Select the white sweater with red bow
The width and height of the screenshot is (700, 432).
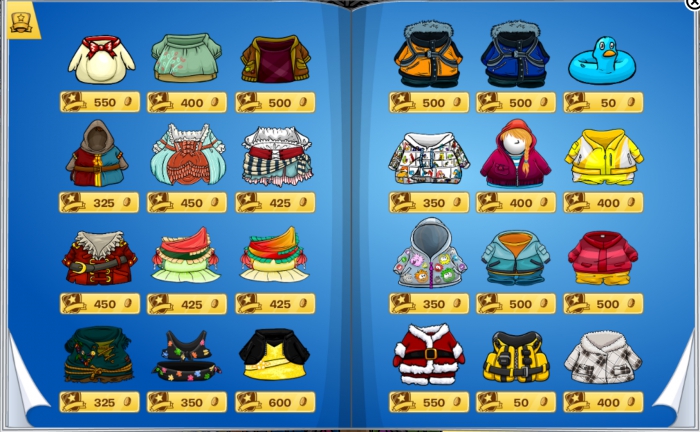(x=100, y=59)
